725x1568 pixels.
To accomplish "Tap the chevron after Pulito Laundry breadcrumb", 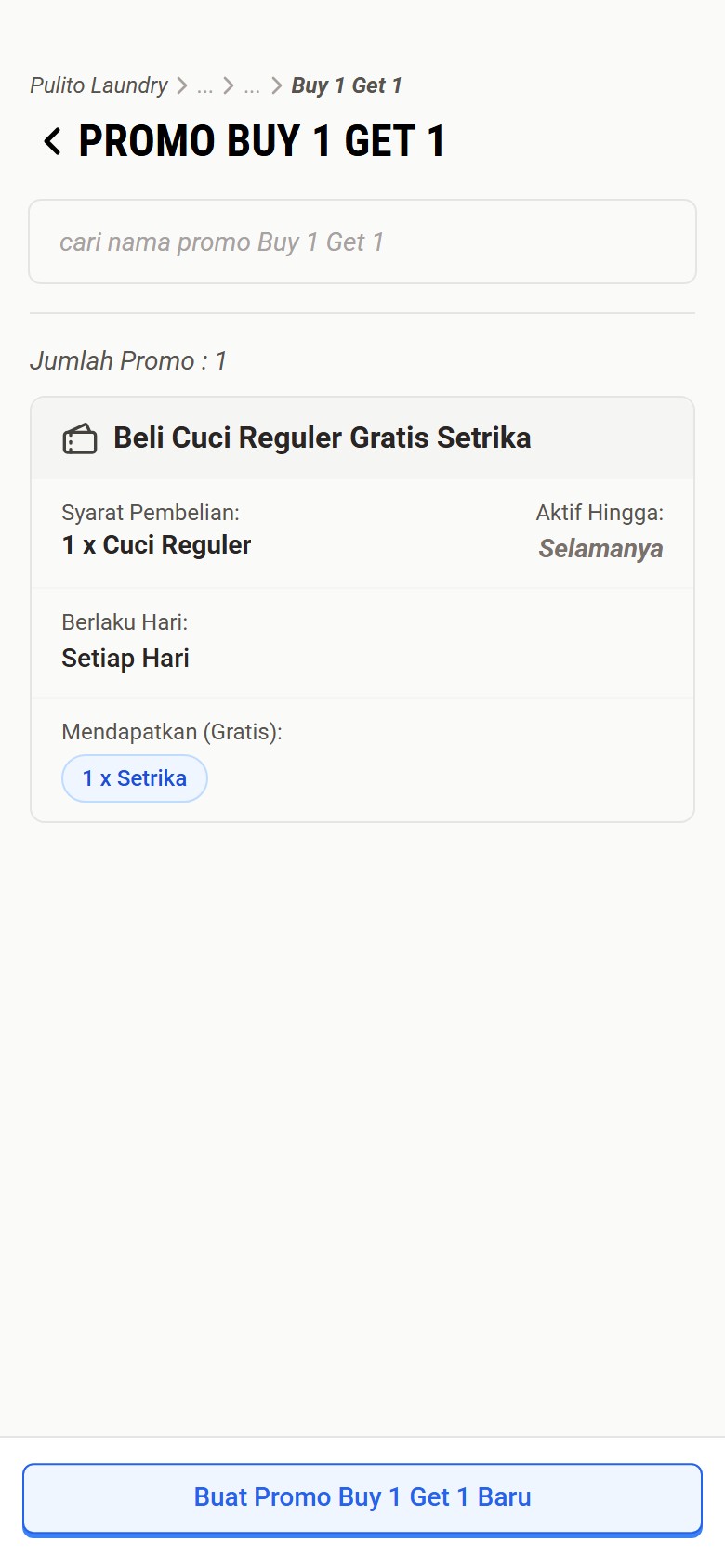I will coord(183,85).
